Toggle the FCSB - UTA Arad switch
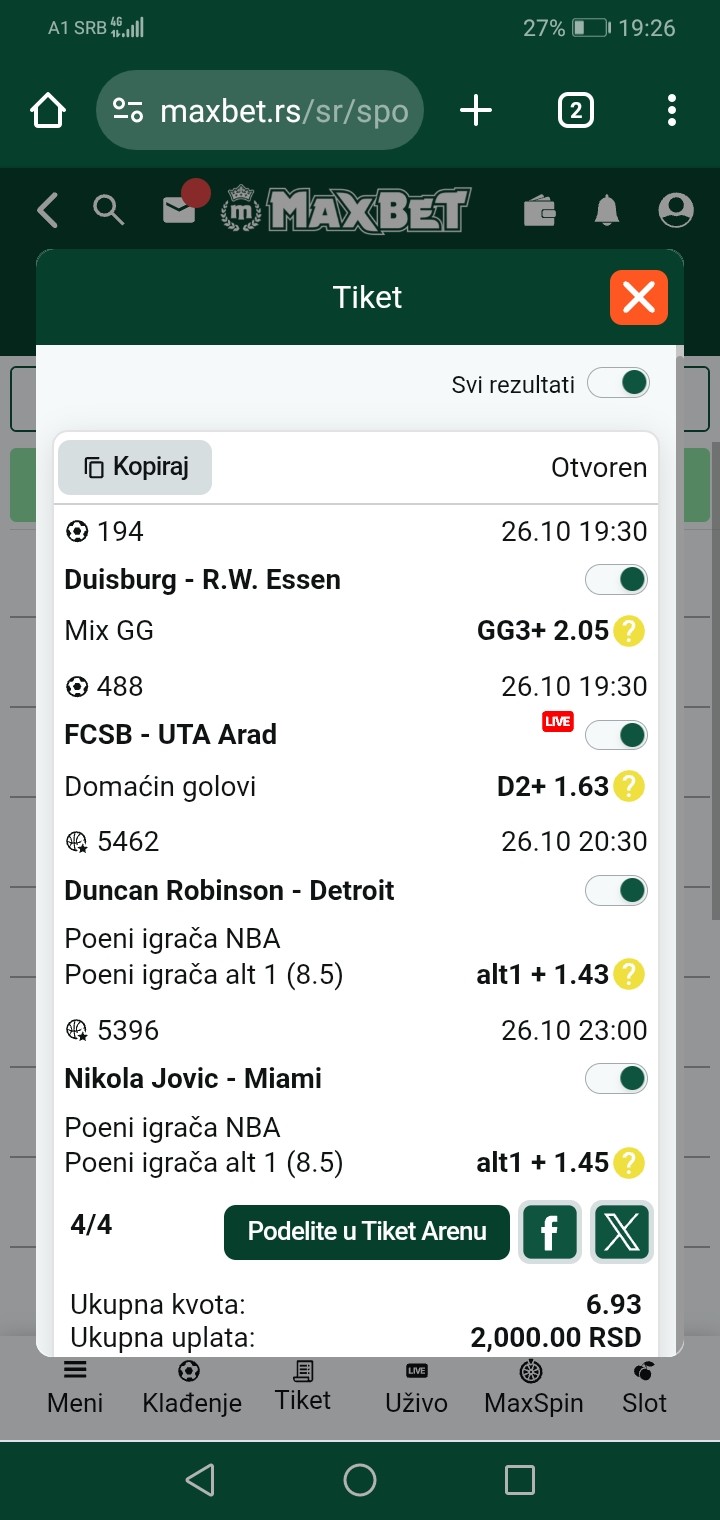Viewport: 720px width, 1520px height. (616, 735)
